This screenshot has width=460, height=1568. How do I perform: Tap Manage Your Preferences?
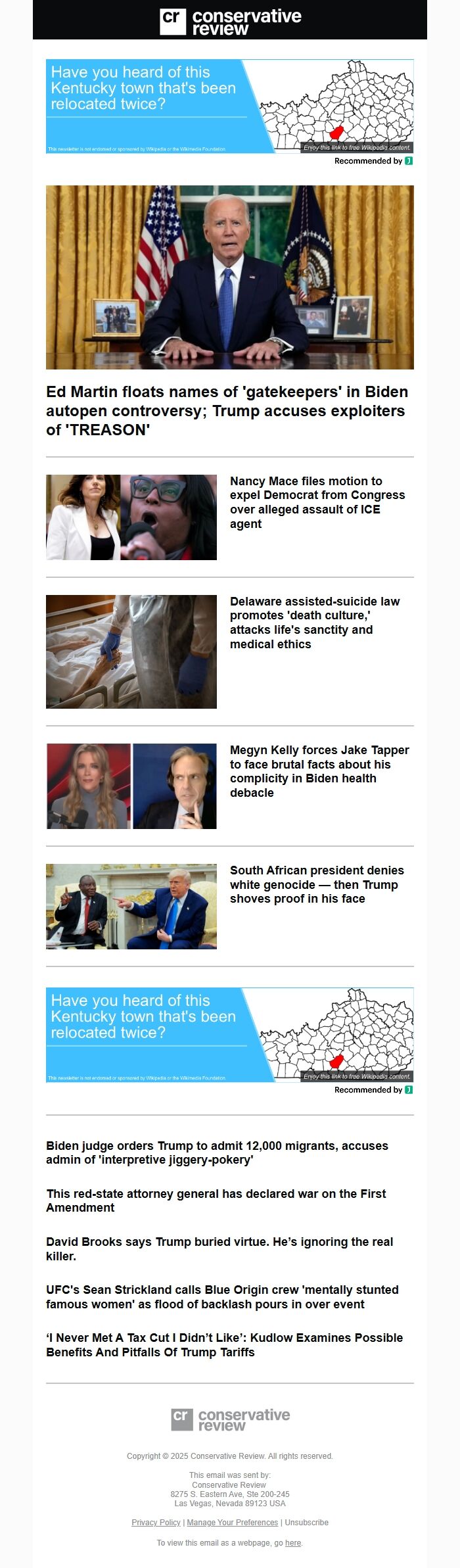232,1523
